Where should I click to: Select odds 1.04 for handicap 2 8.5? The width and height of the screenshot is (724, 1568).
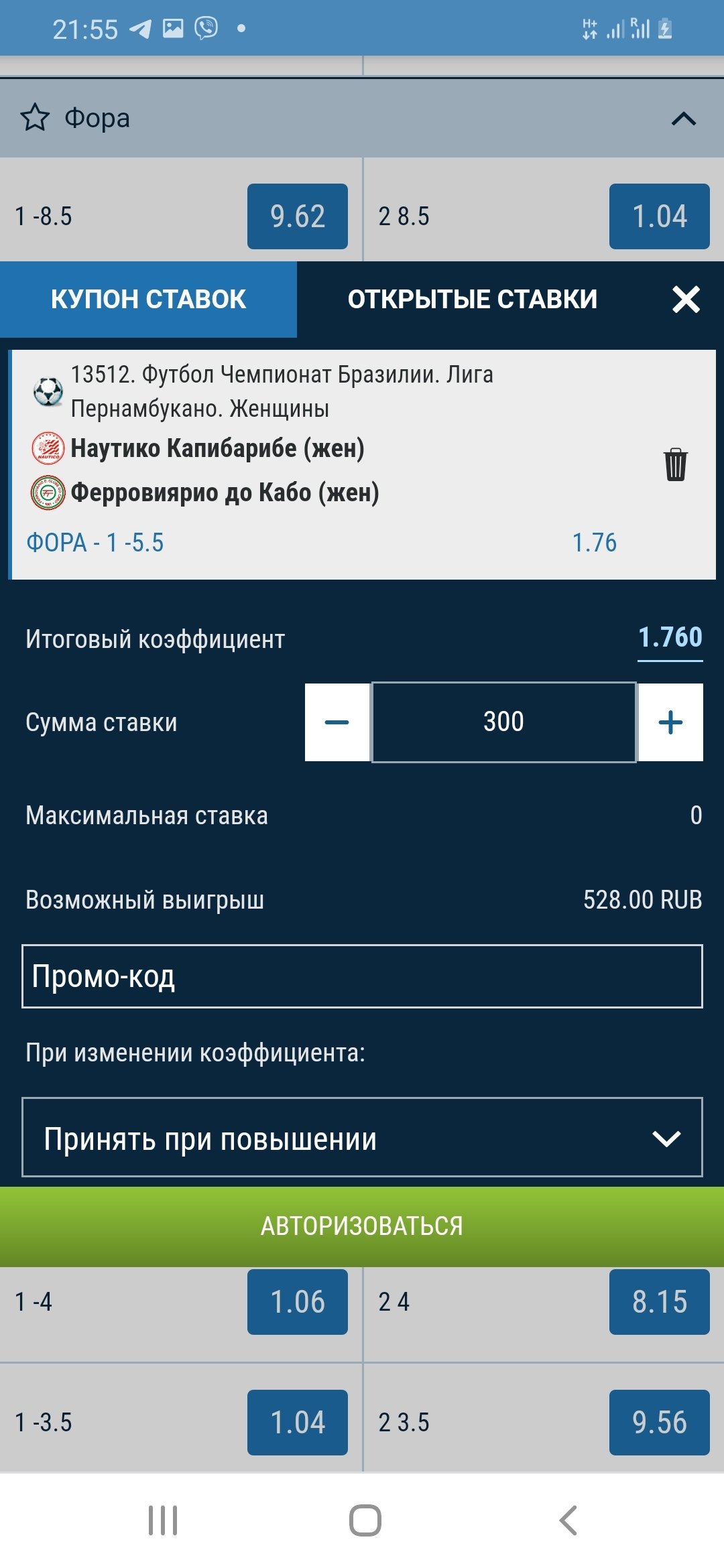[x=659, y=216]
